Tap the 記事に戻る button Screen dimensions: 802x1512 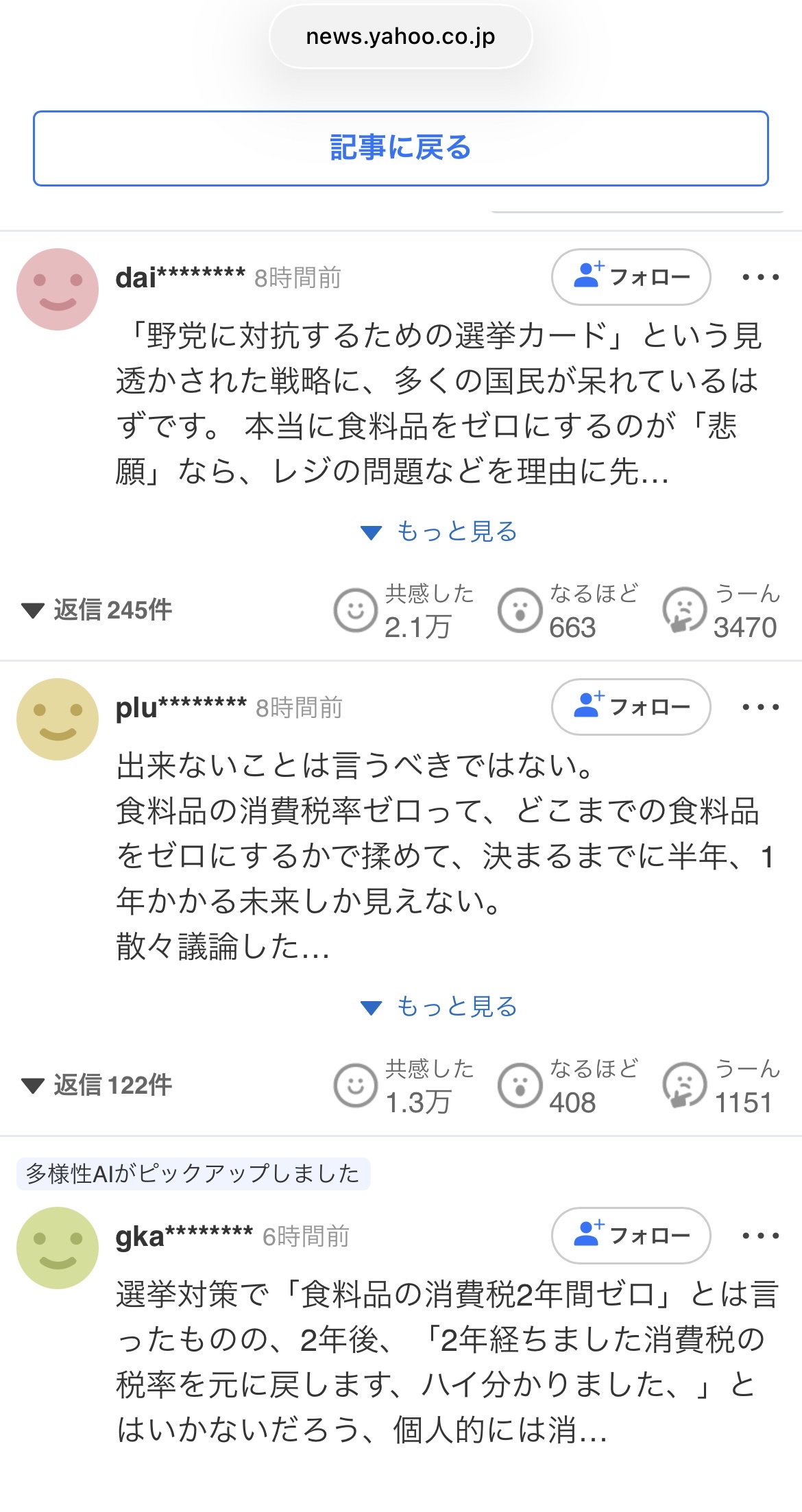click(x=400, y=148)
